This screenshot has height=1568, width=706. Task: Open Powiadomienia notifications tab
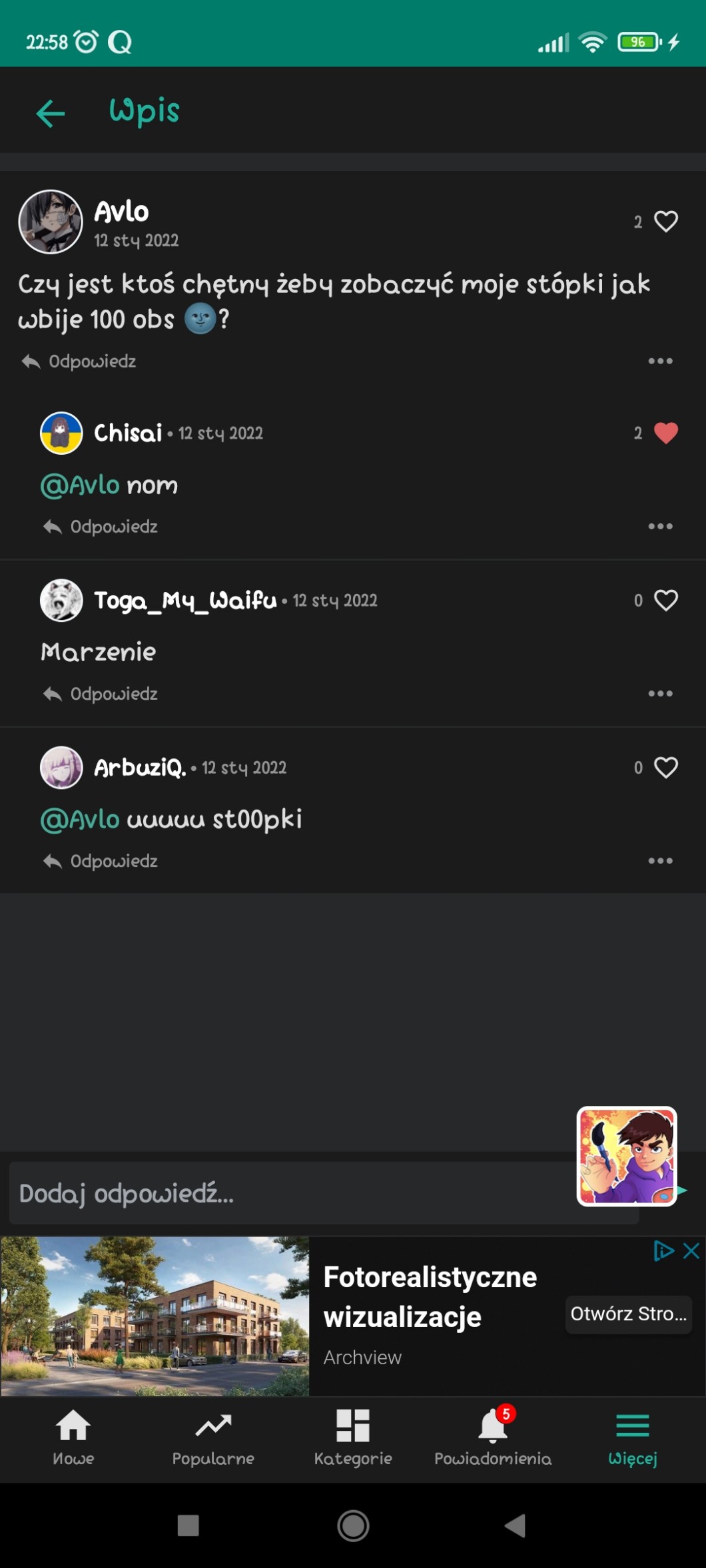click(x=493, y=1438)
